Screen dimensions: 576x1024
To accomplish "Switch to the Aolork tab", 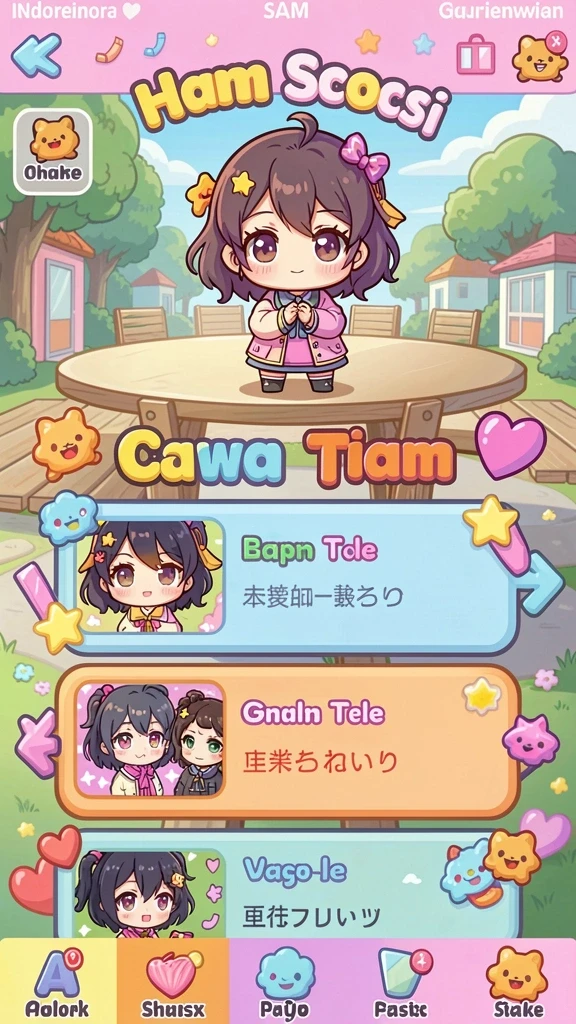I will point(58,981).
